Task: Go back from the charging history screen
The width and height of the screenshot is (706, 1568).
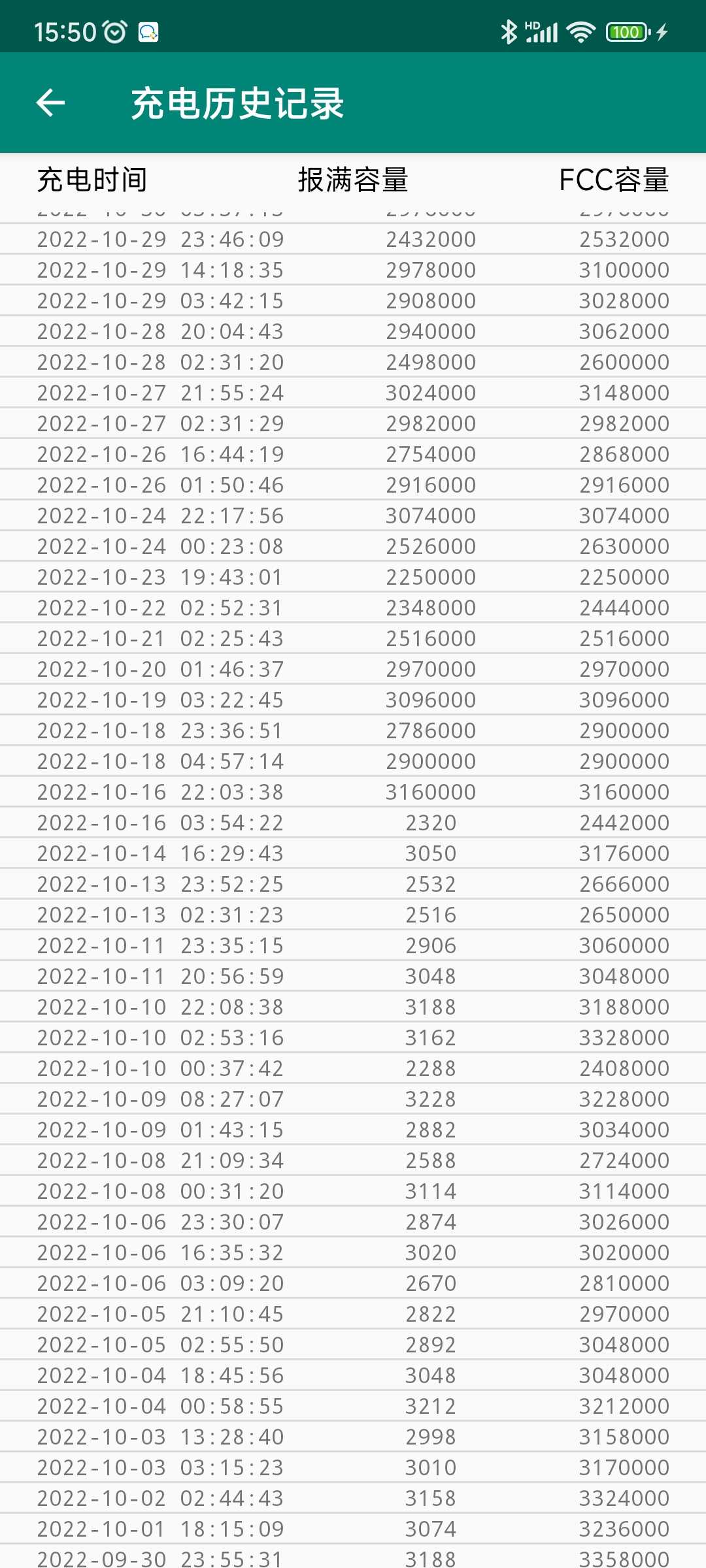Action: pos(50,103)
